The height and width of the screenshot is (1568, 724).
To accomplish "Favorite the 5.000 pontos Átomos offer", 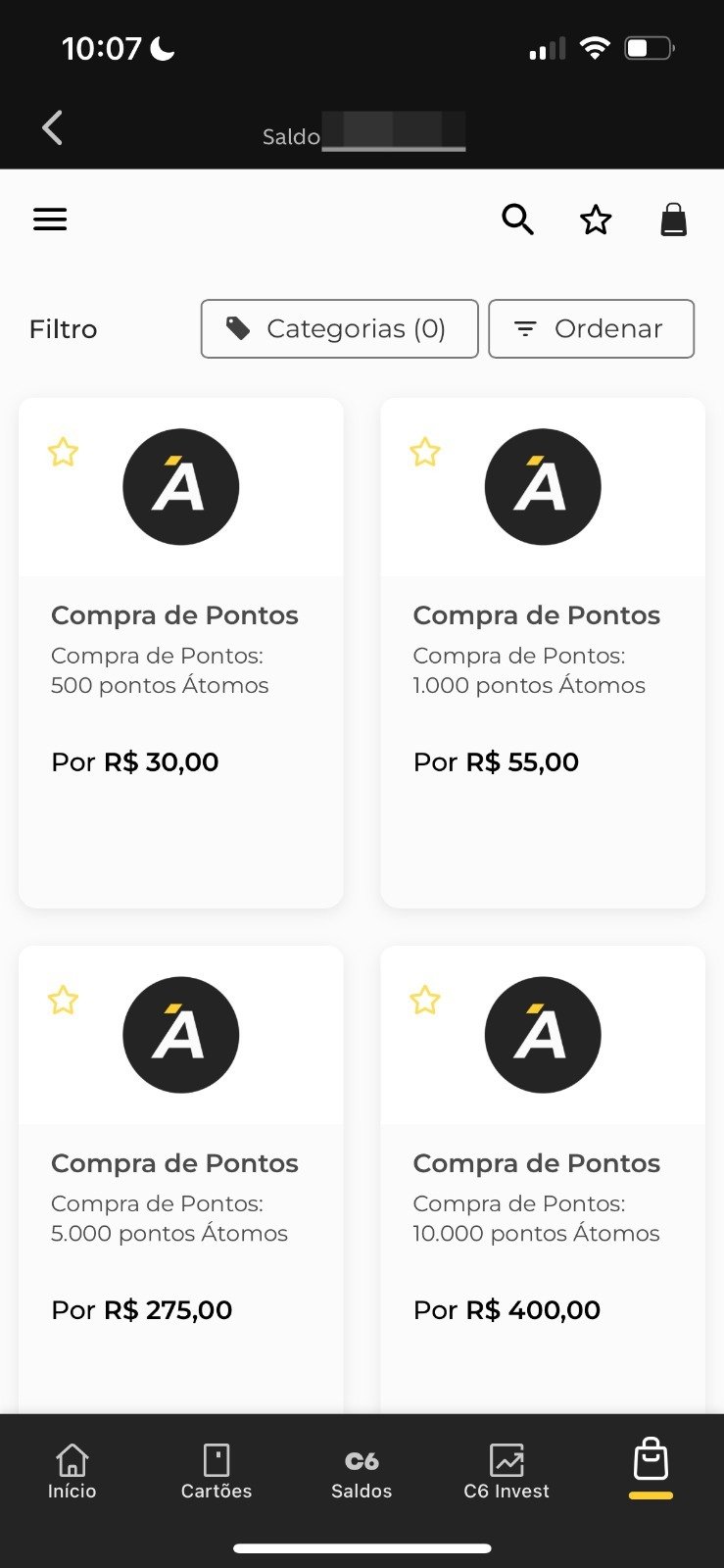I will click(x=63, y=1000).
